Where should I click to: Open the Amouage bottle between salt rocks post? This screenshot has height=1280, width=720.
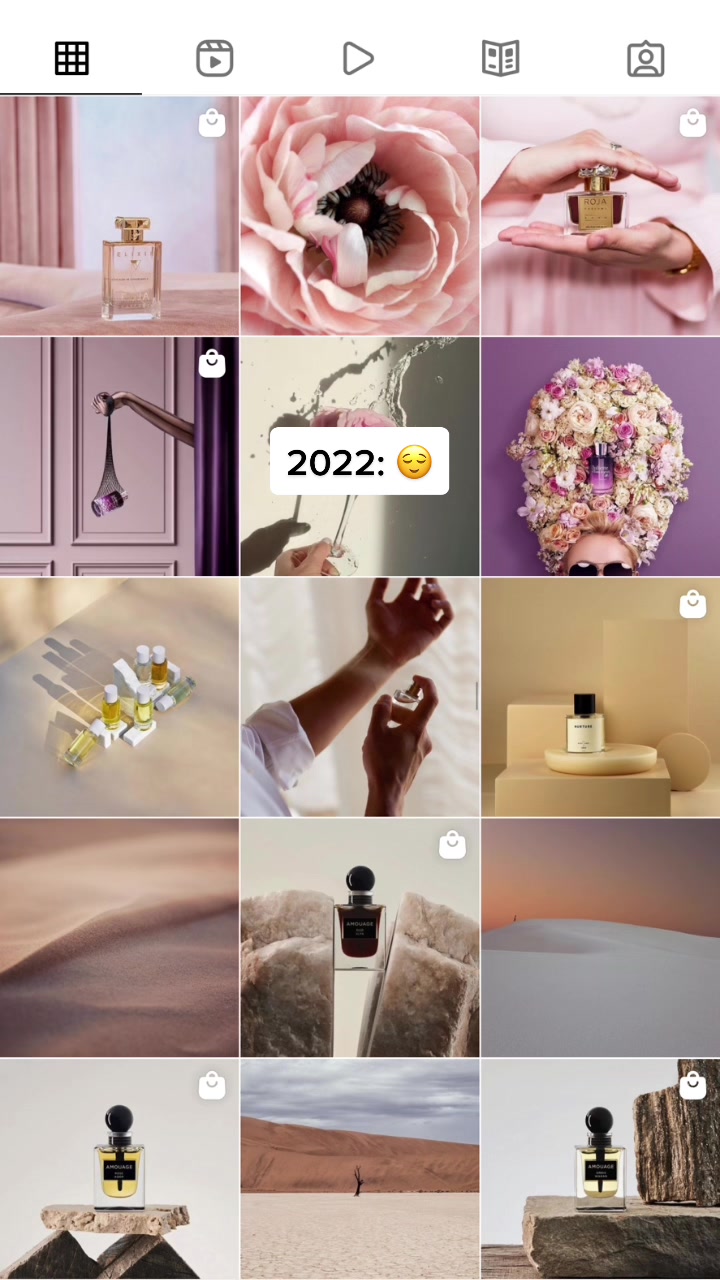tap(360, 938)
